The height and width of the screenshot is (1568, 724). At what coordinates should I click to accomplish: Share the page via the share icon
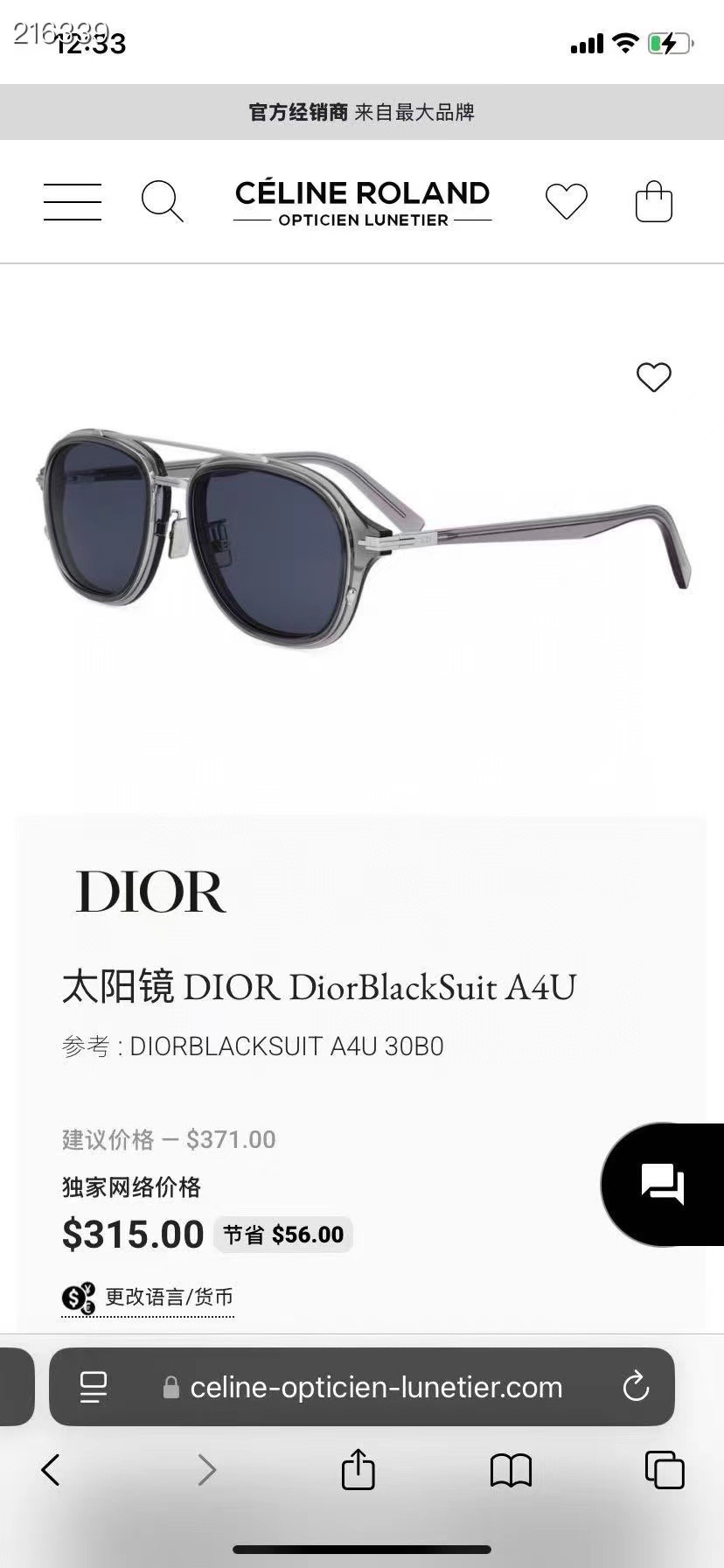359,1469
